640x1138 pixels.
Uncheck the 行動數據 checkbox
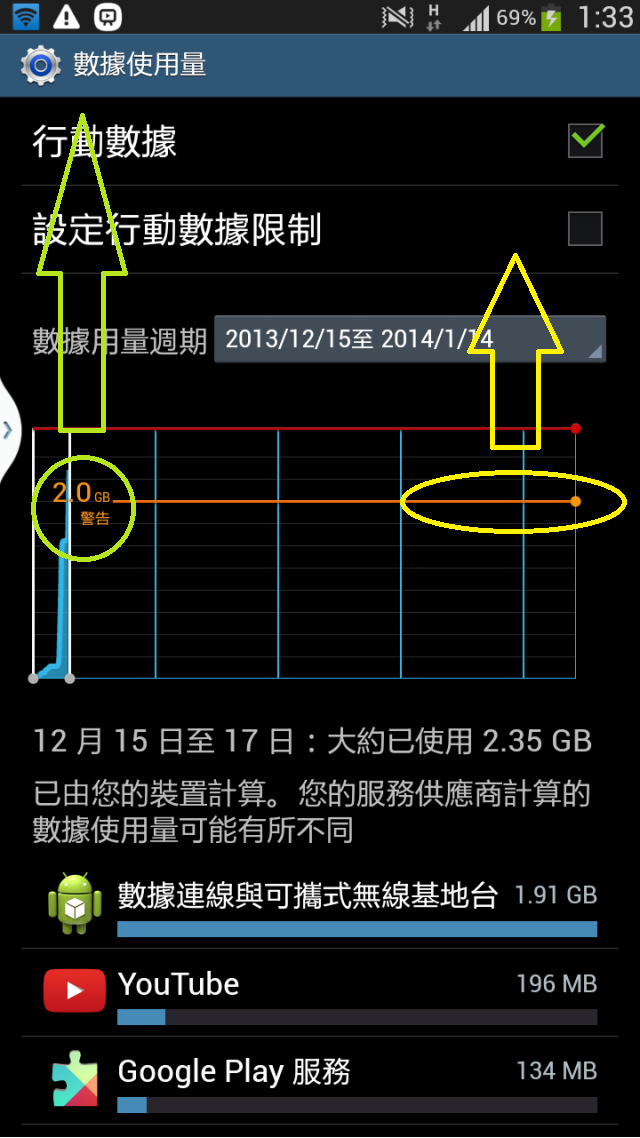pos(585,140)
